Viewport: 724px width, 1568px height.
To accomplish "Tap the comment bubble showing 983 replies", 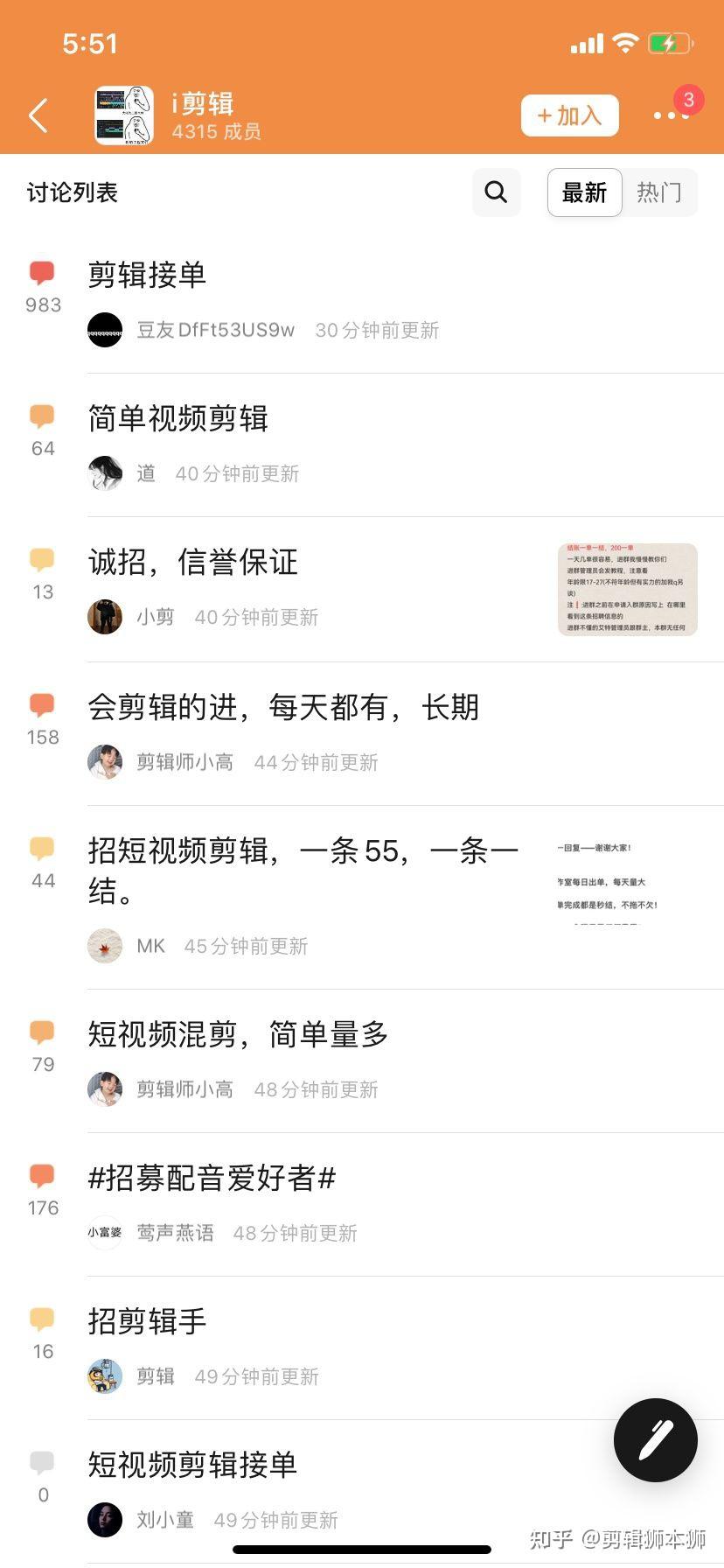I will [x=42, y=274].
